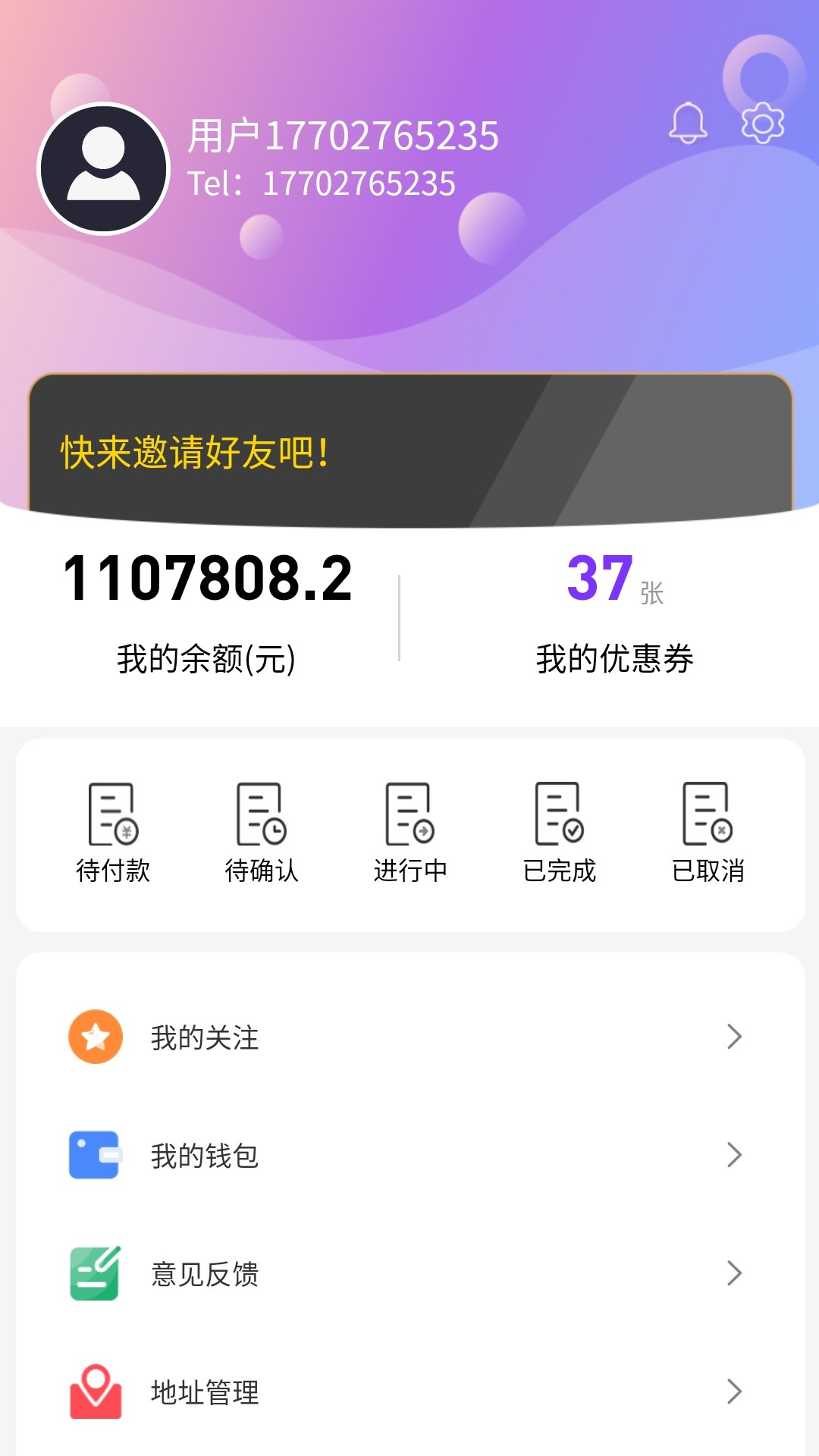Expand 我的关注 row with the right chevron
819x1456 pixels.
click(733, 1038)
